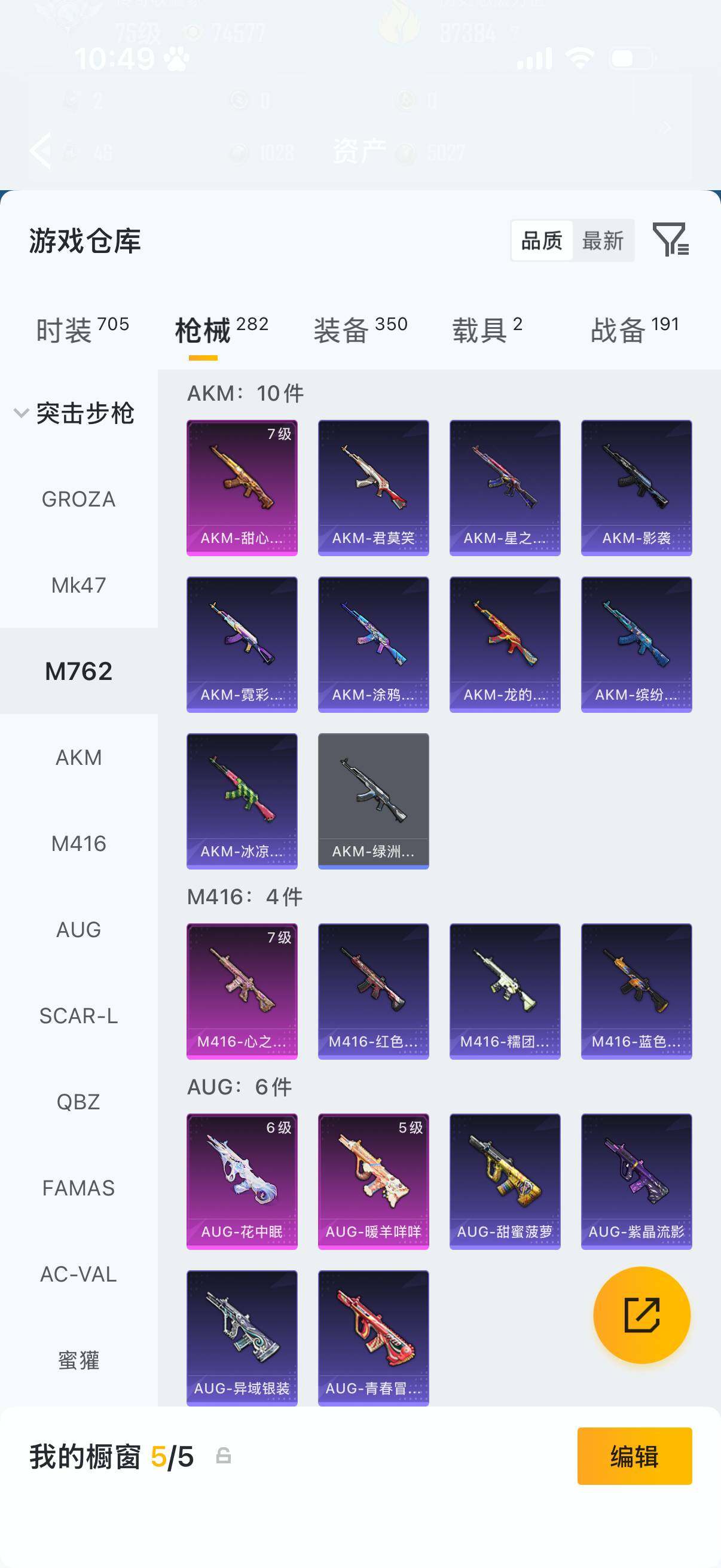Switch to the 战备 tab

click(634, 331)
